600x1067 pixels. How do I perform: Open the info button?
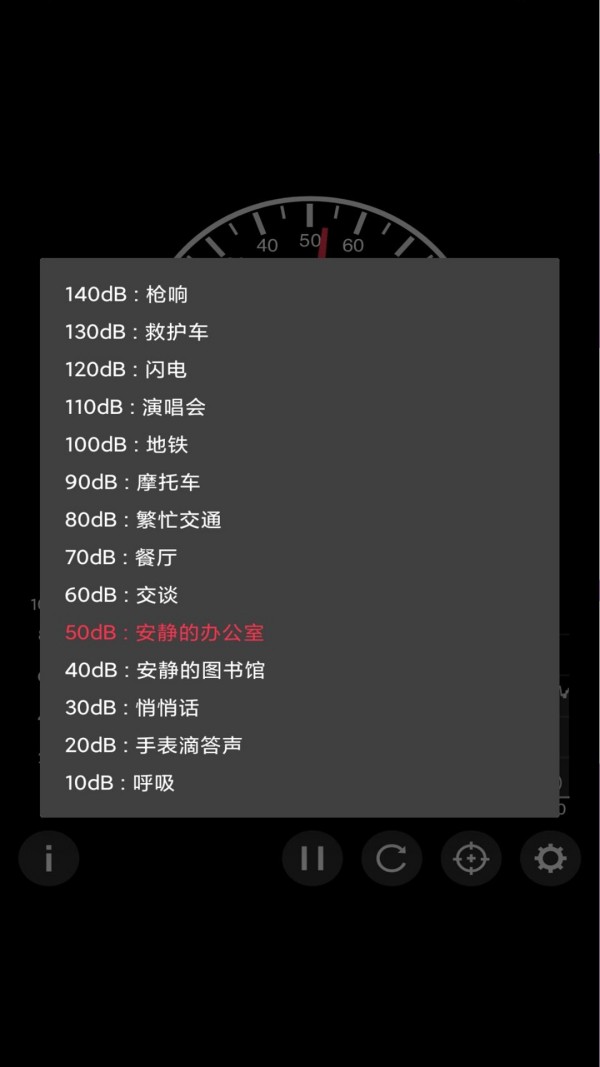tap(48, 858)
